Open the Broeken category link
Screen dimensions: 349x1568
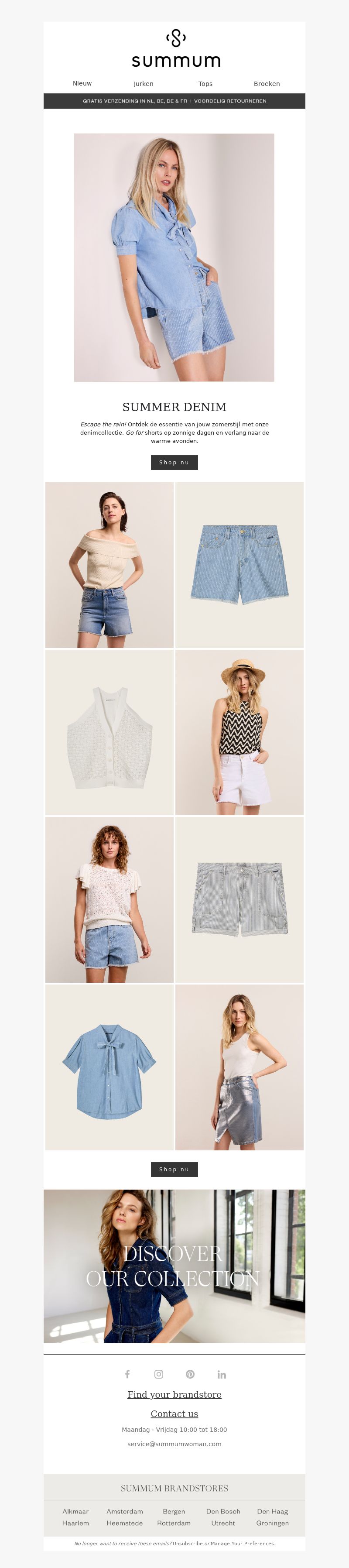pos(266,84)
